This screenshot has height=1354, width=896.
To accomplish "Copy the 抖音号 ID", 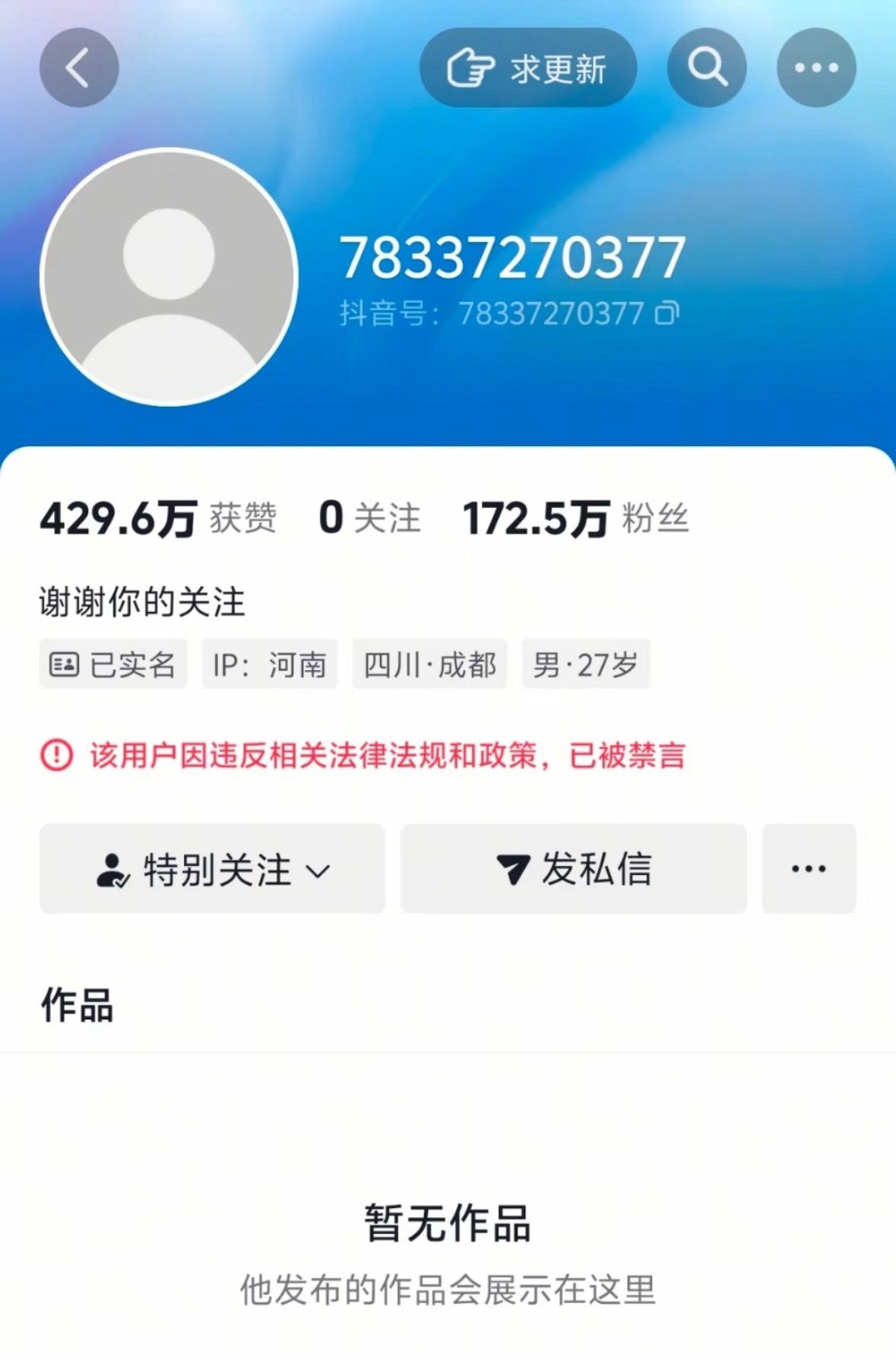I will coord(666,312).
